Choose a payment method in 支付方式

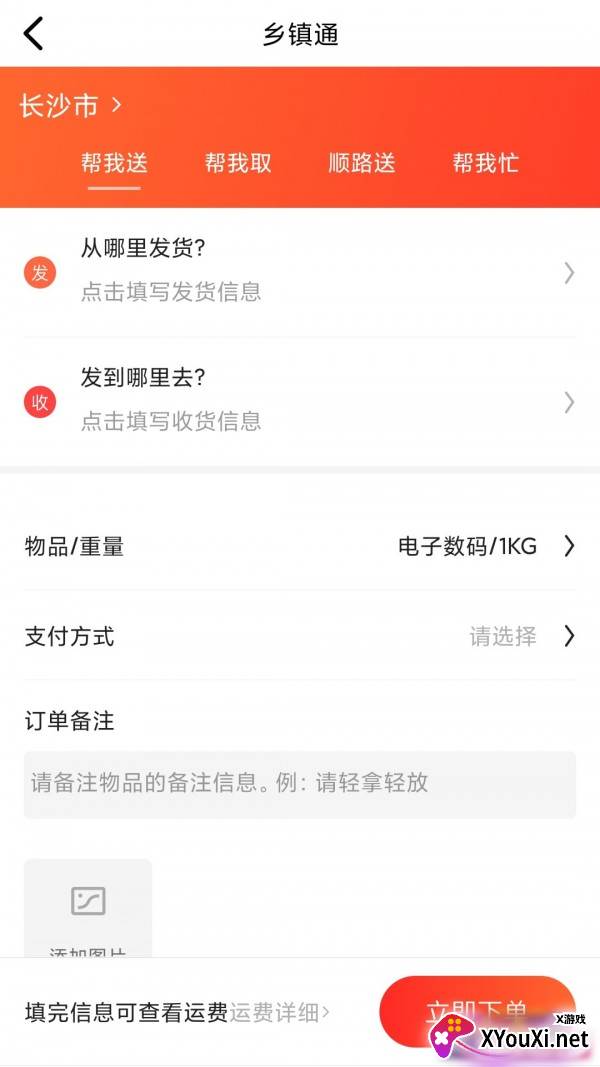(x=300, y=636)
